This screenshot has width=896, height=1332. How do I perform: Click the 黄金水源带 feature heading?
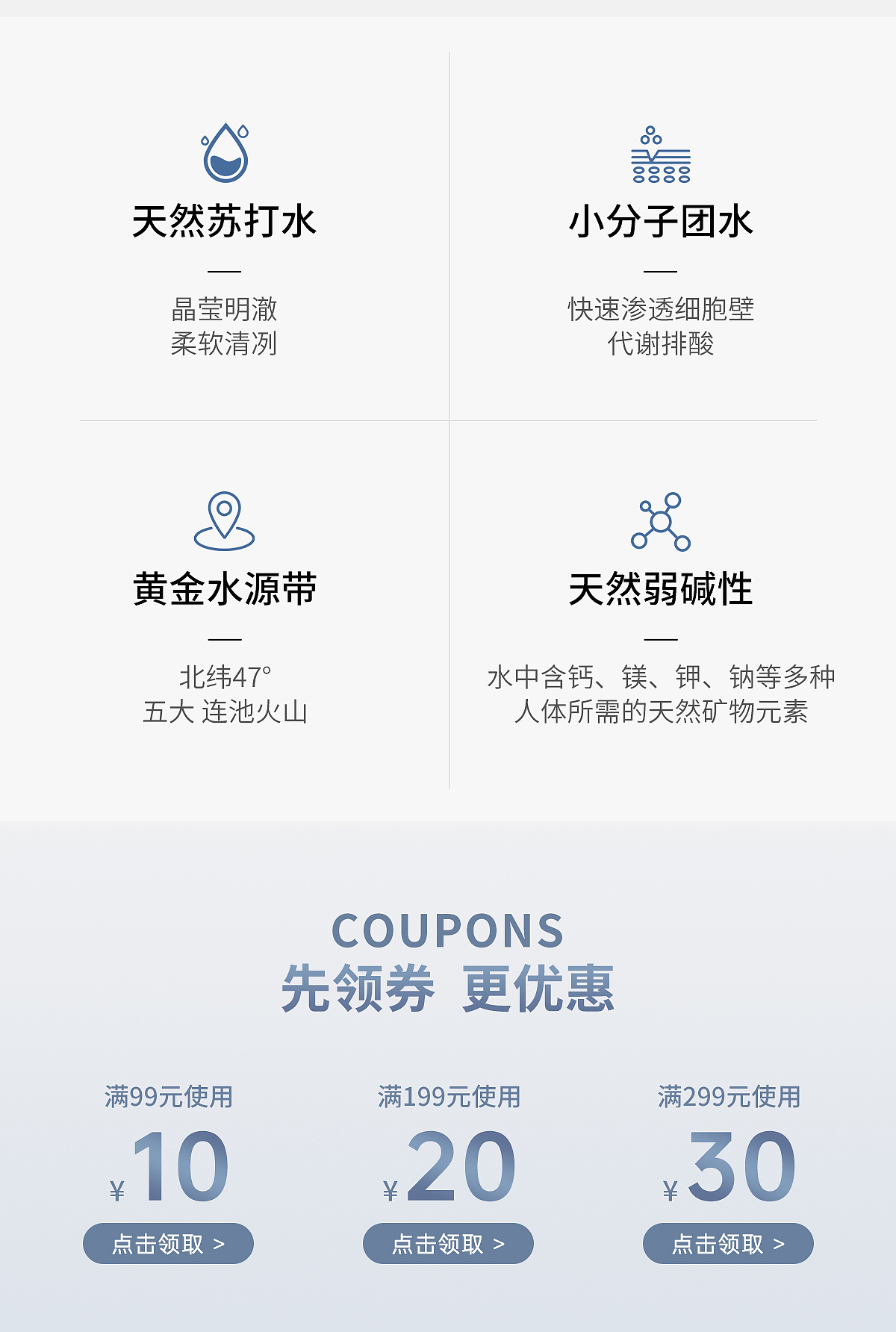click(x=225, y=588)
